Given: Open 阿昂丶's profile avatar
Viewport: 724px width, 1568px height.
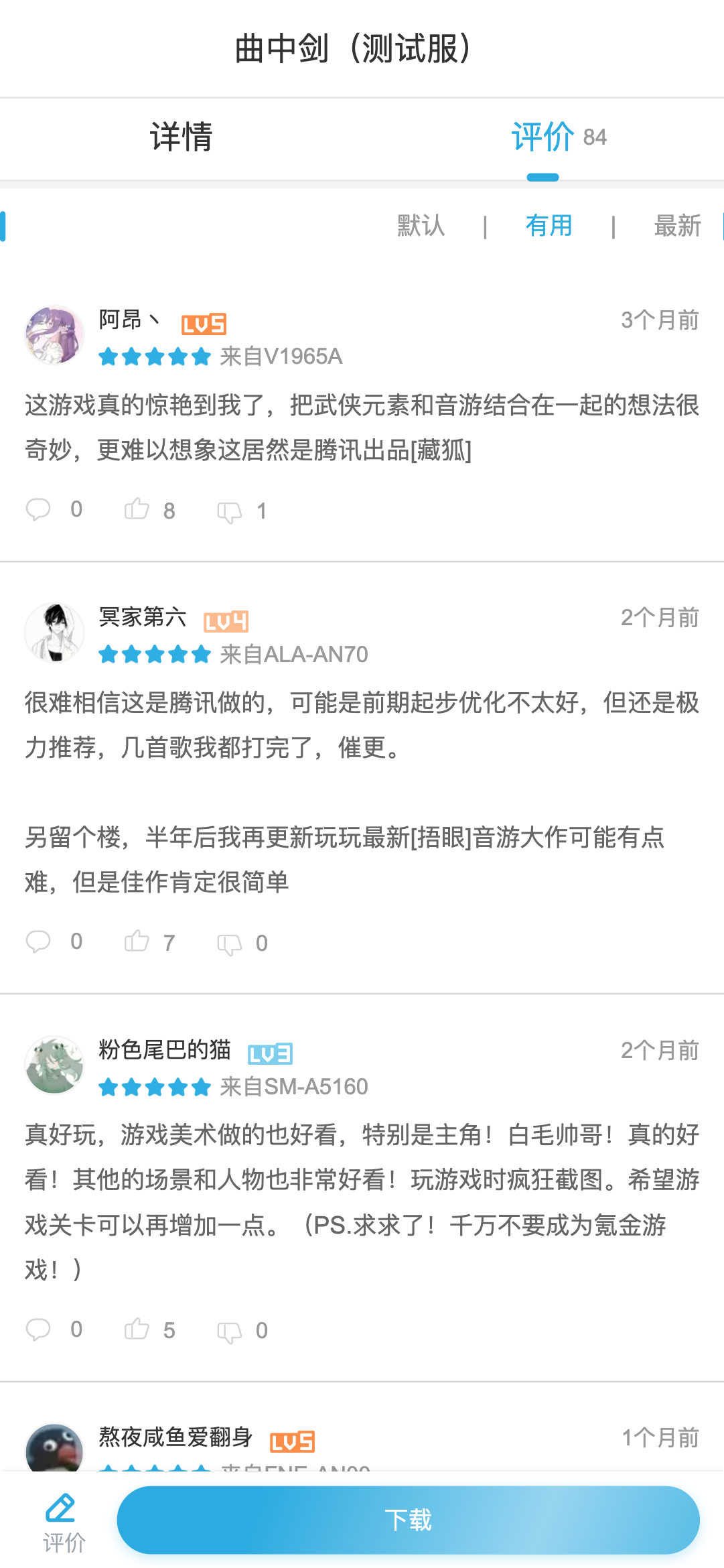Looking at the screenshot, I should tap(54, 335).
